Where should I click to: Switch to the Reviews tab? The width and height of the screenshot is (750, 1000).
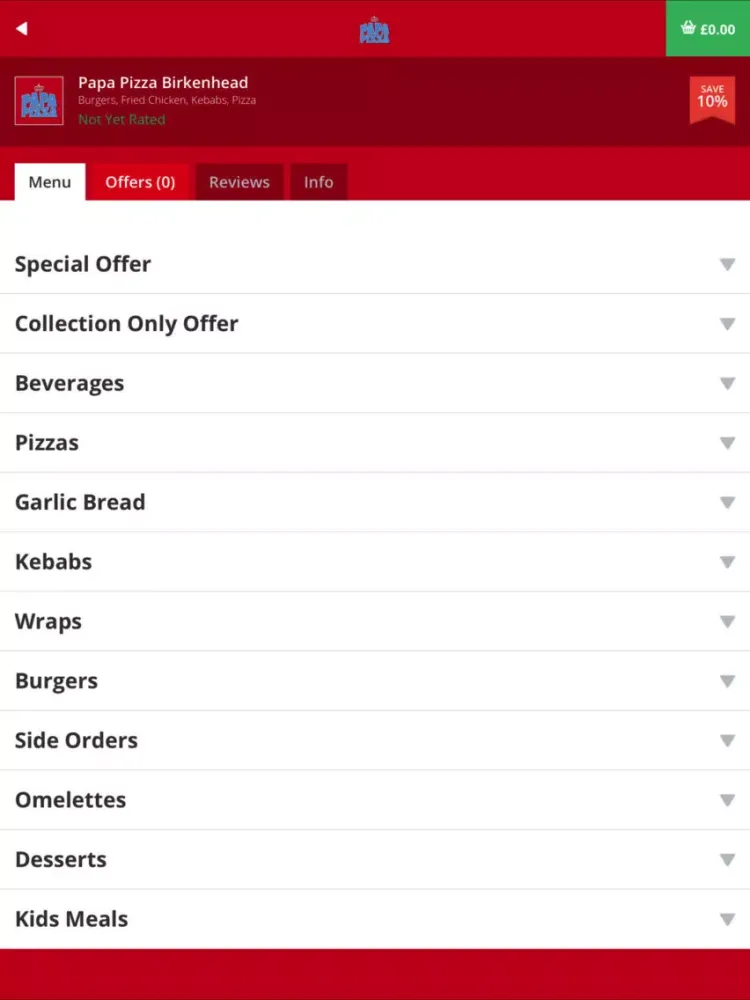(239, 182)
